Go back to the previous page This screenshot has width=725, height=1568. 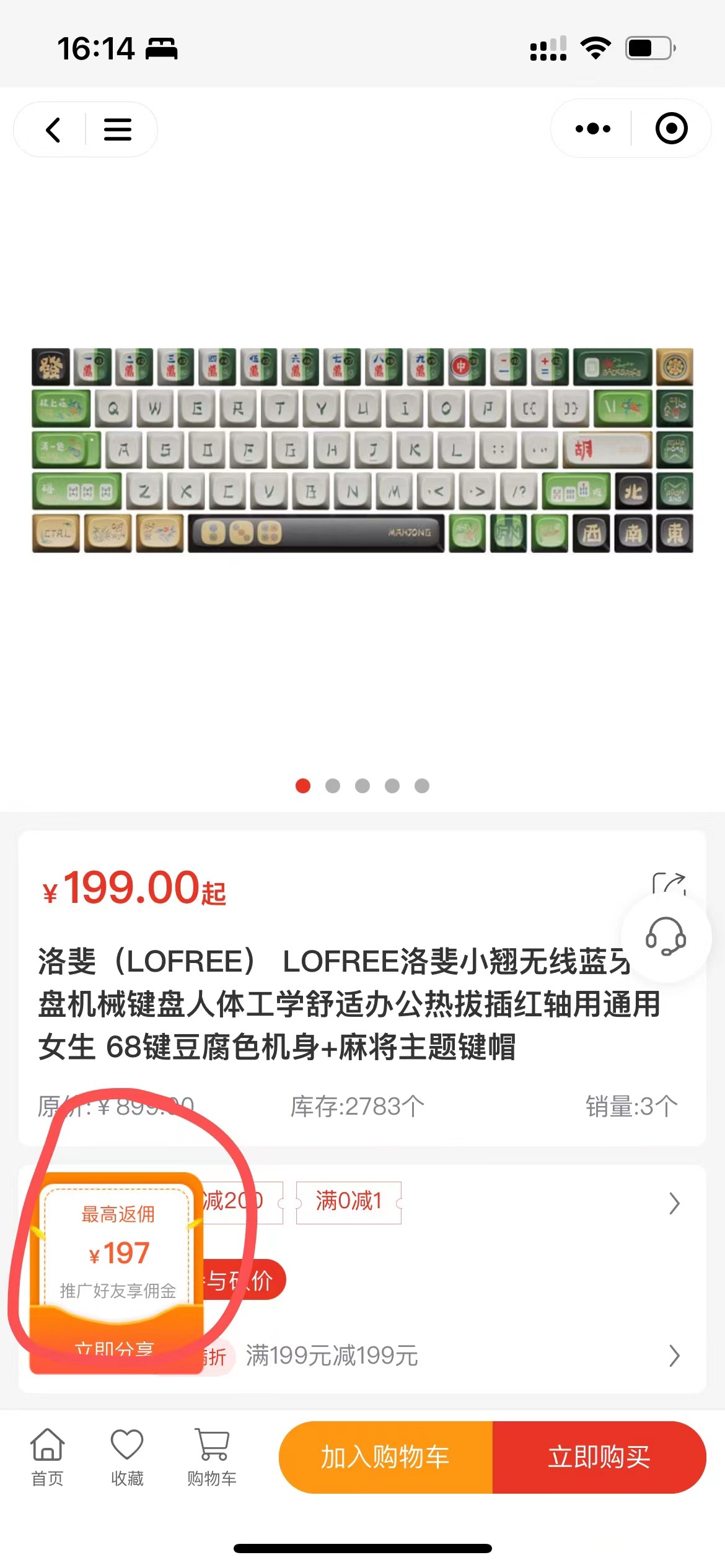(x=53, y=130)
